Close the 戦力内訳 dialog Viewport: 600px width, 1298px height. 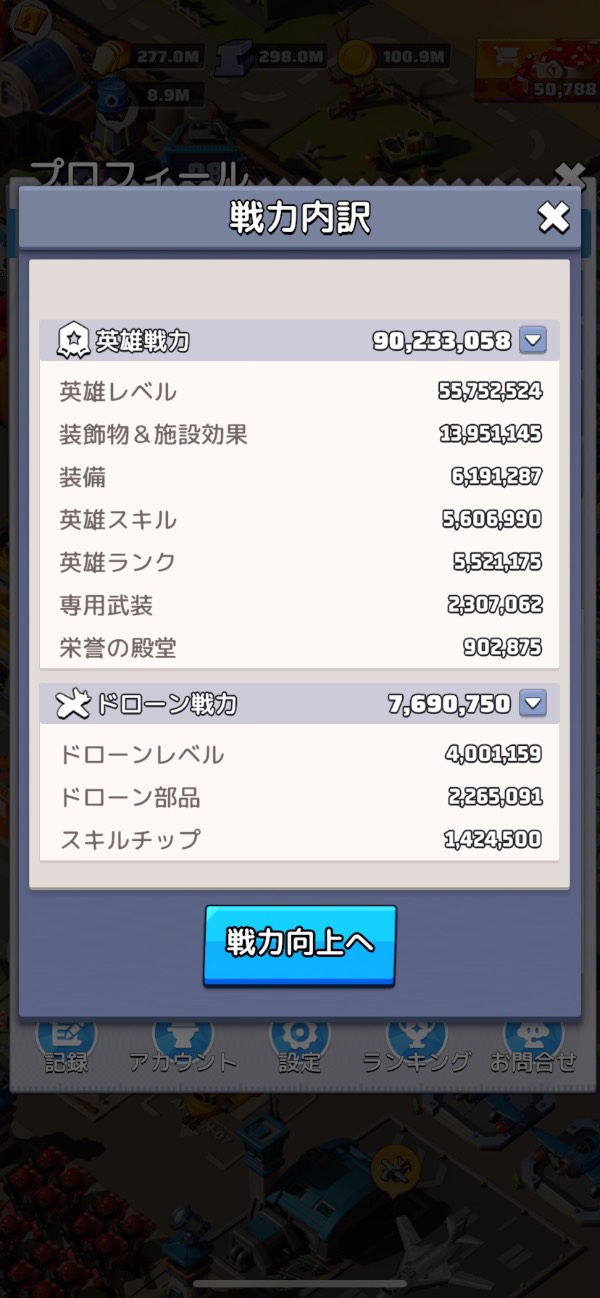[553, 217]
